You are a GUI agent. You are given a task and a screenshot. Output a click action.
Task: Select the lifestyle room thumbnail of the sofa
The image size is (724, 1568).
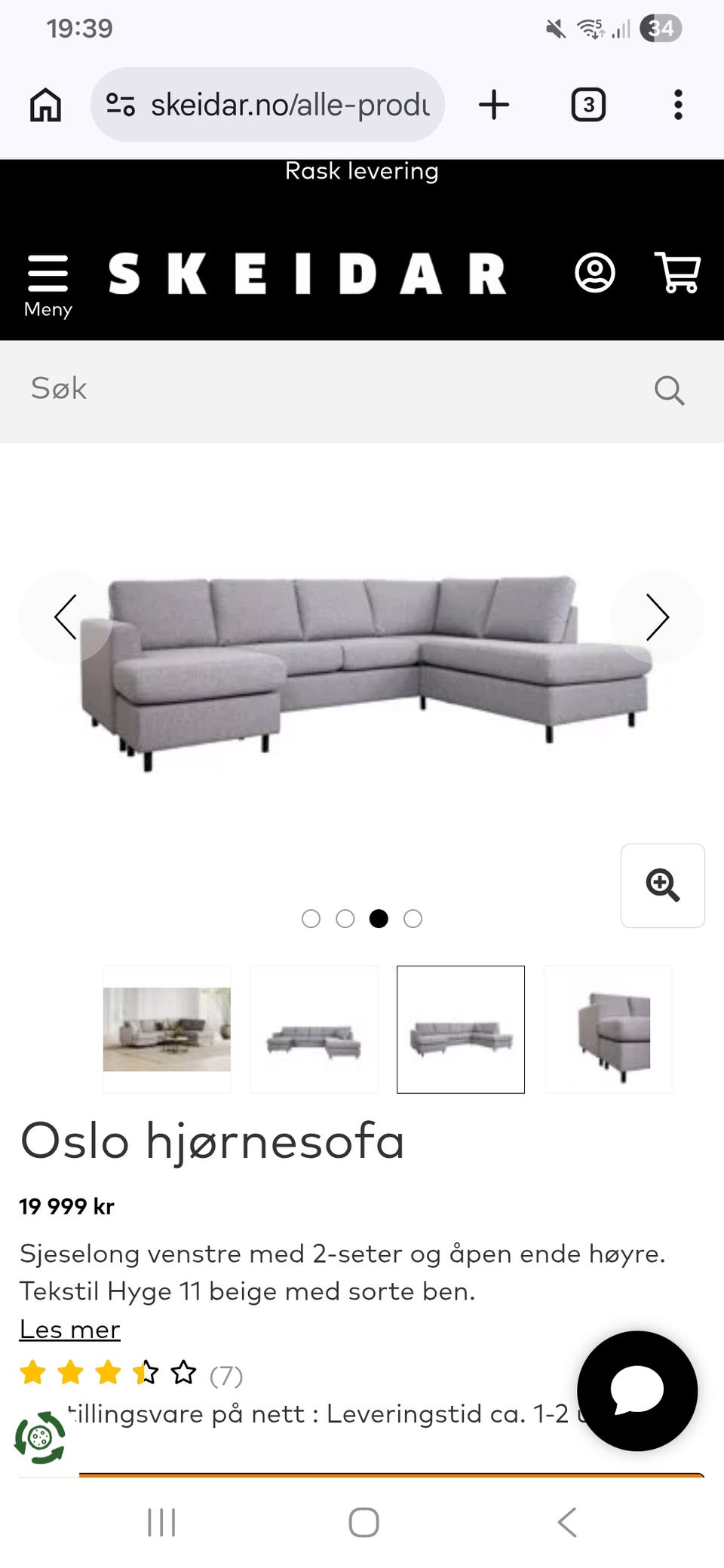click(167, 1030)
